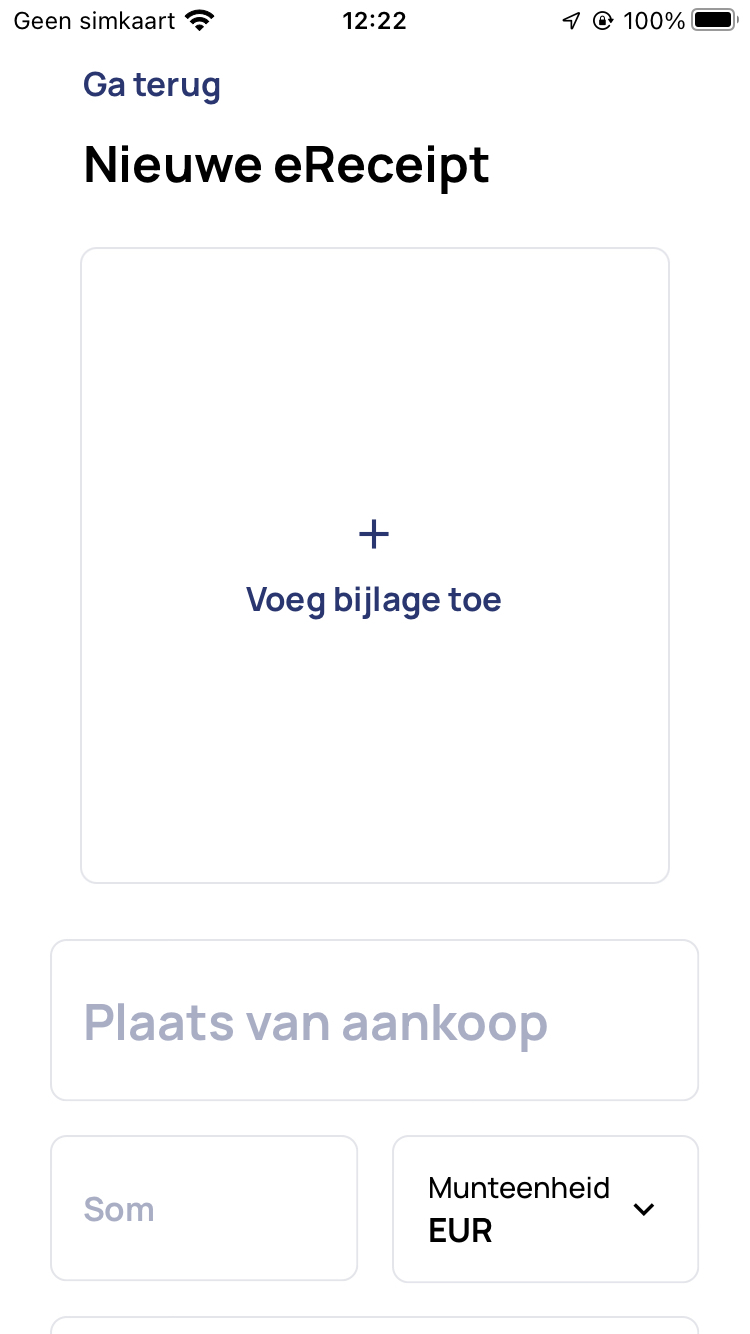Tap the location arrow icon in status bar
Image resolution: width=750 pixels, height=1334 pixels.
click(x=571, y=19)
